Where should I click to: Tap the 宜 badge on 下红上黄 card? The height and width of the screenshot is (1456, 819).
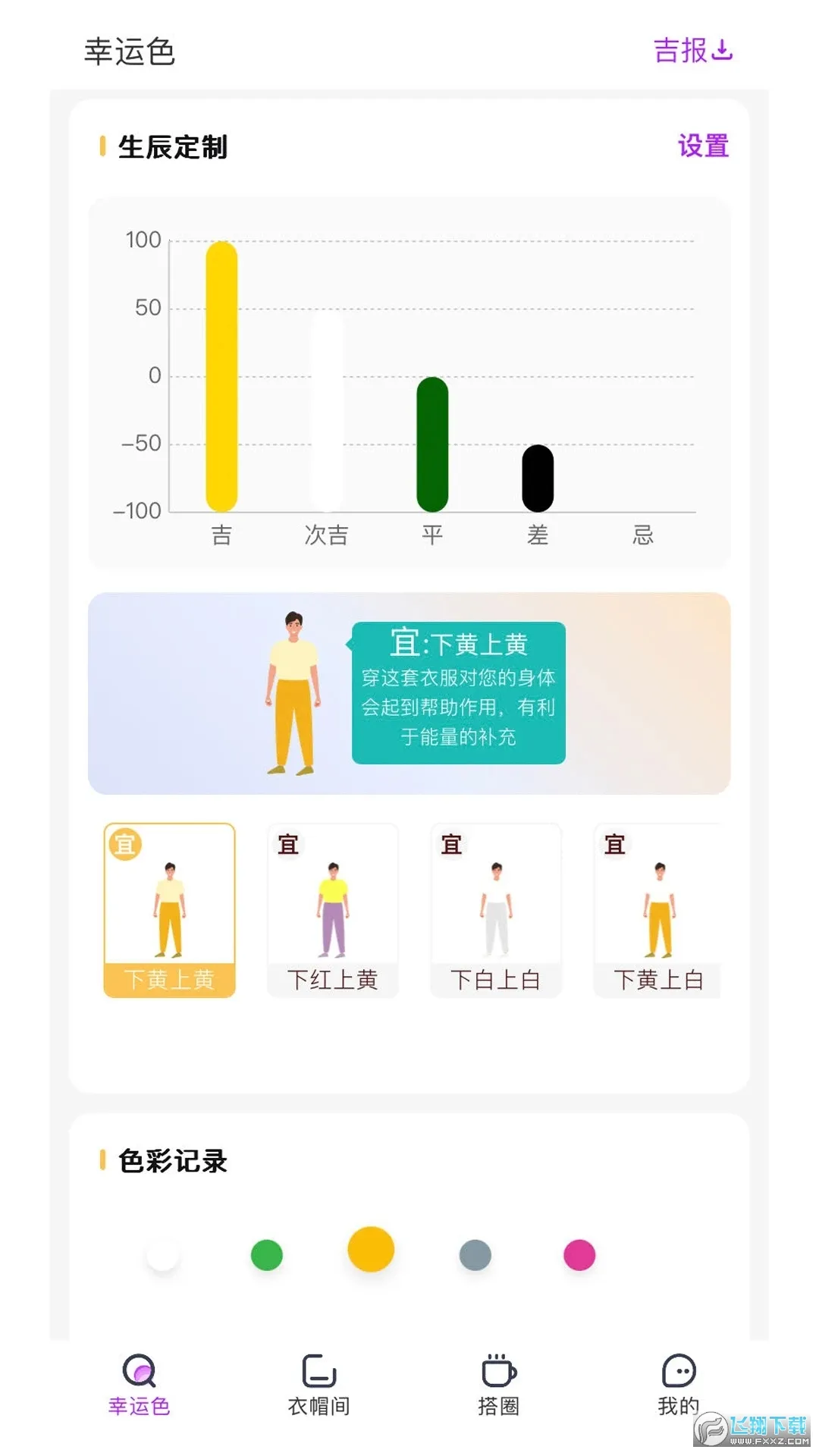(x=287, y=844)
